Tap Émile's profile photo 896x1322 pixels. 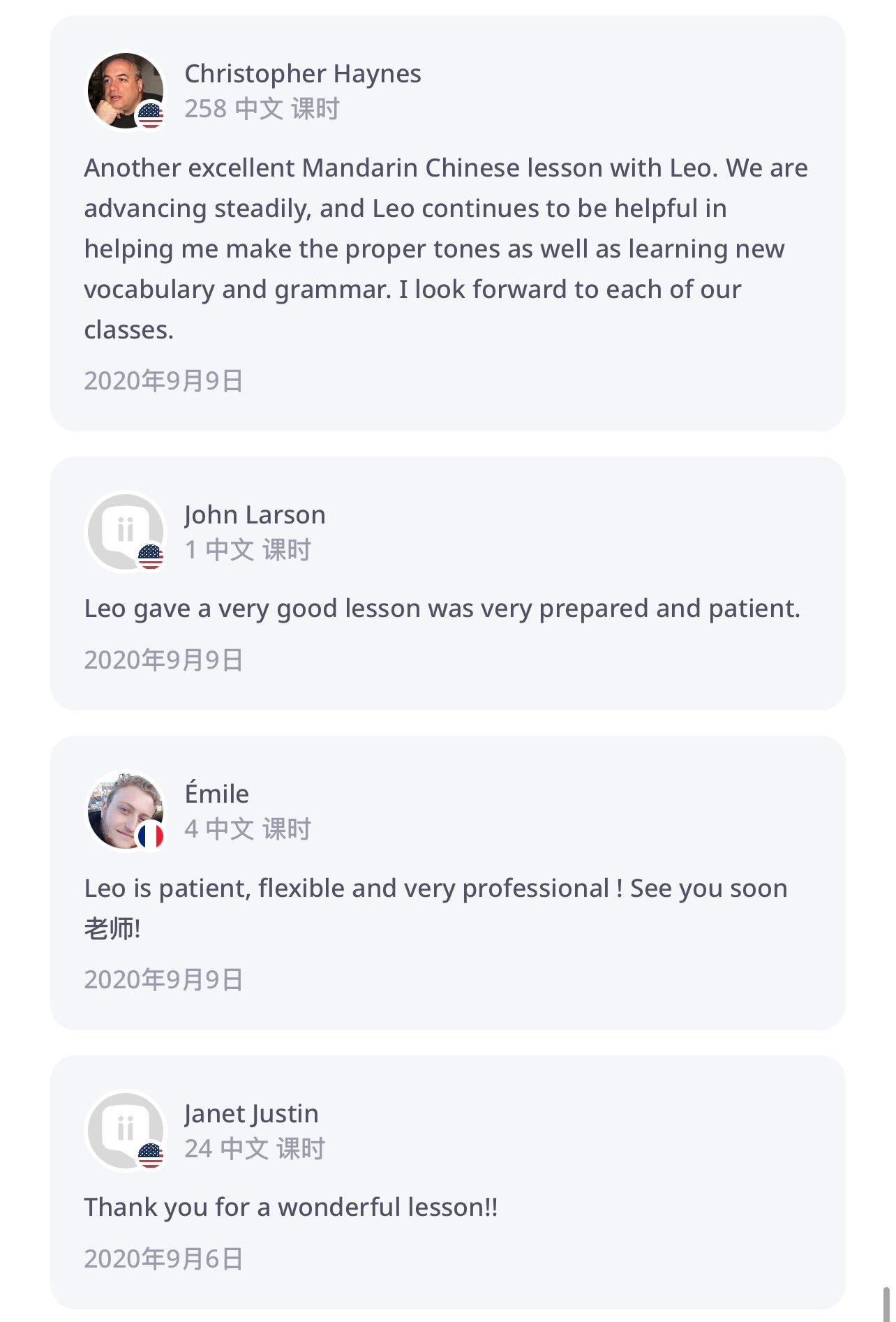[x=125, y=810]
